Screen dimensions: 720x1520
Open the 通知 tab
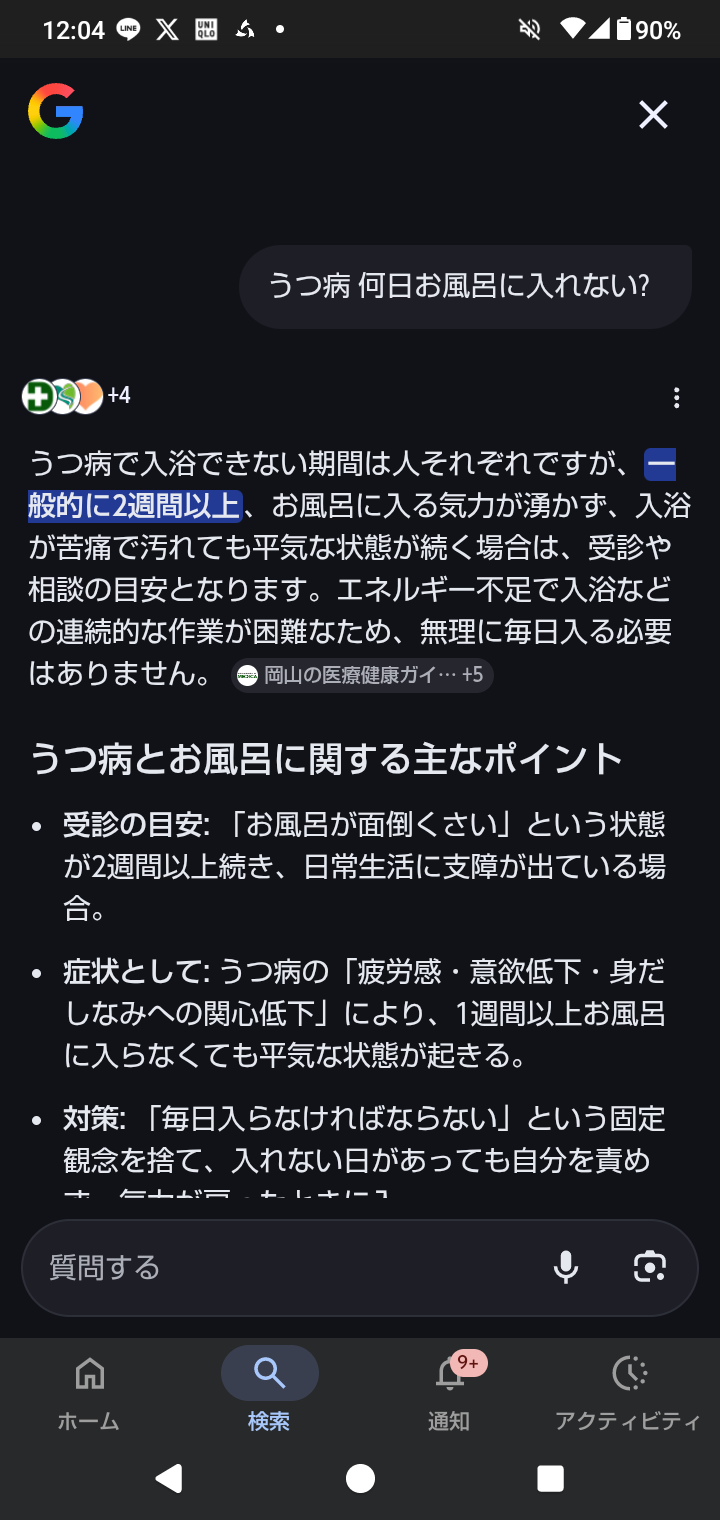pyautogui.click(x=449, y=1389)
